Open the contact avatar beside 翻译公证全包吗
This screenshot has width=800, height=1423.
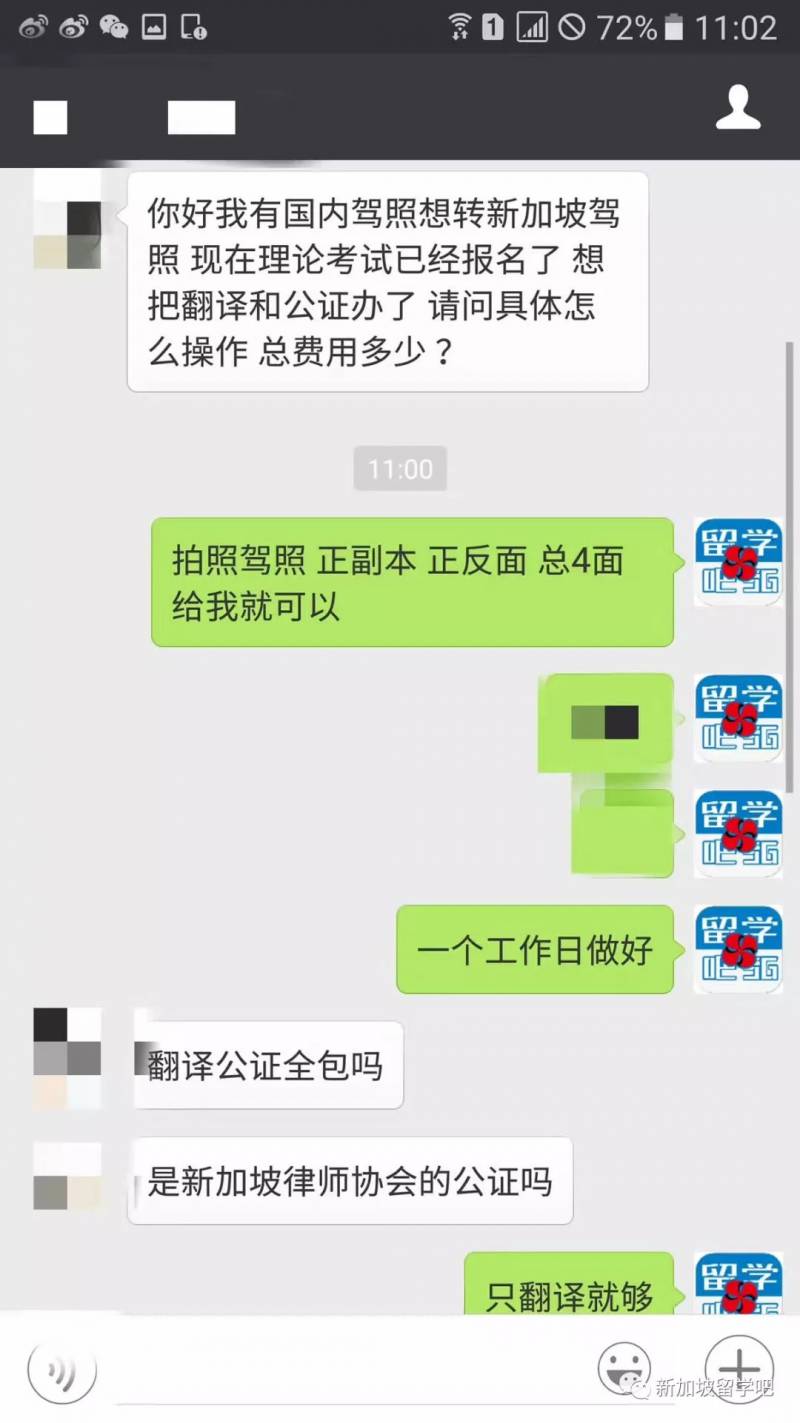[67, 1058]
